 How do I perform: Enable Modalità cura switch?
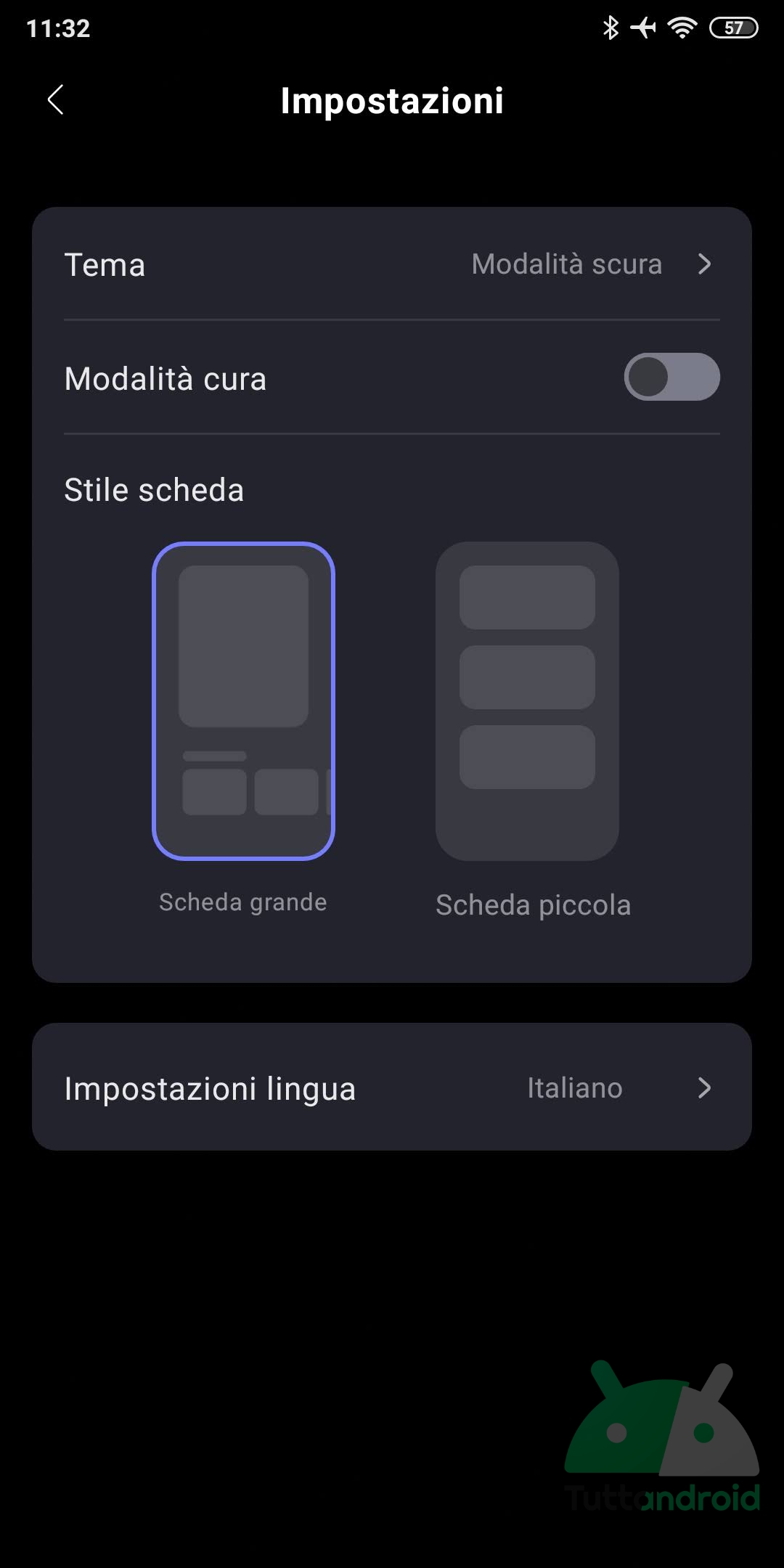pos(671,377)
